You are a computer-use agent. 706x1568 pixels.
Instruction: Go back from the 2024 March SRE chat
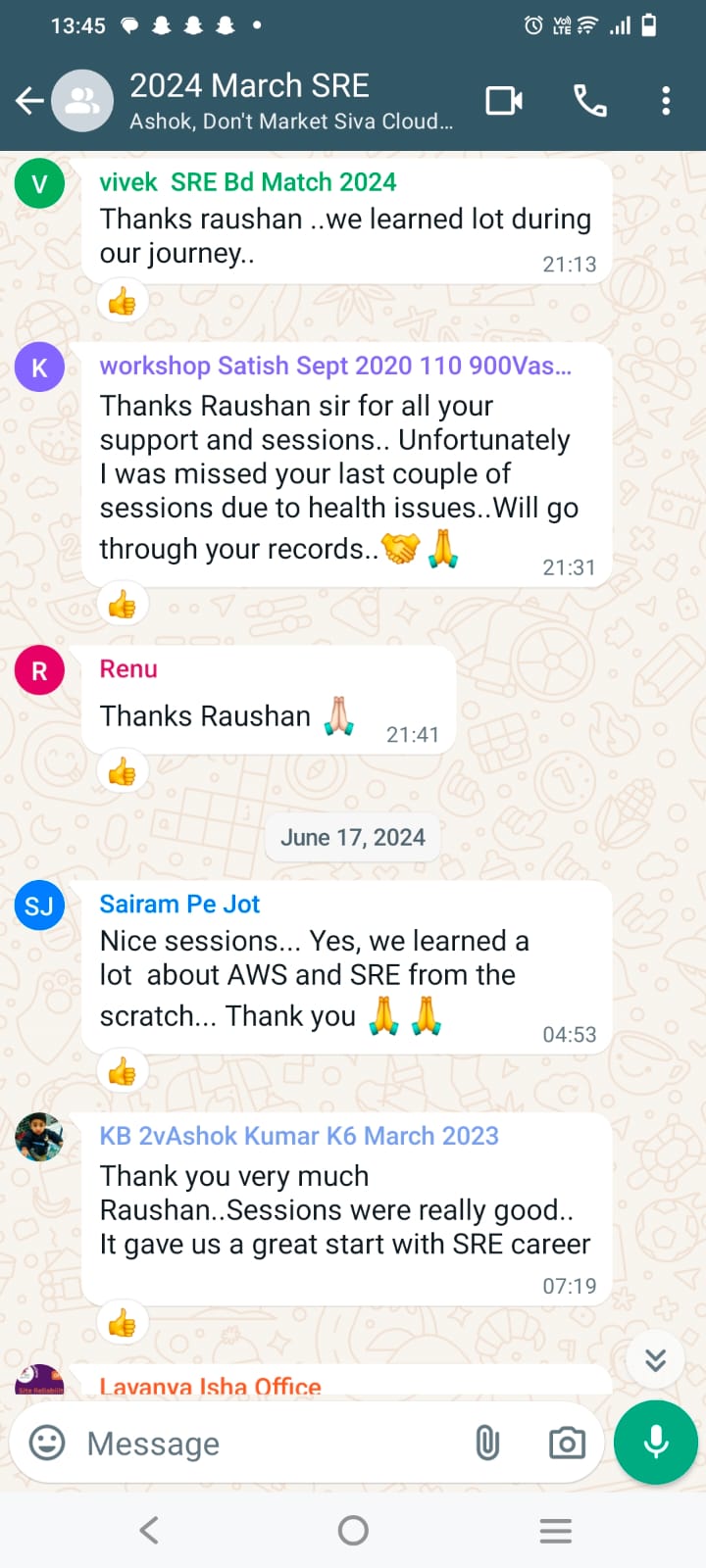pos(30,100)
